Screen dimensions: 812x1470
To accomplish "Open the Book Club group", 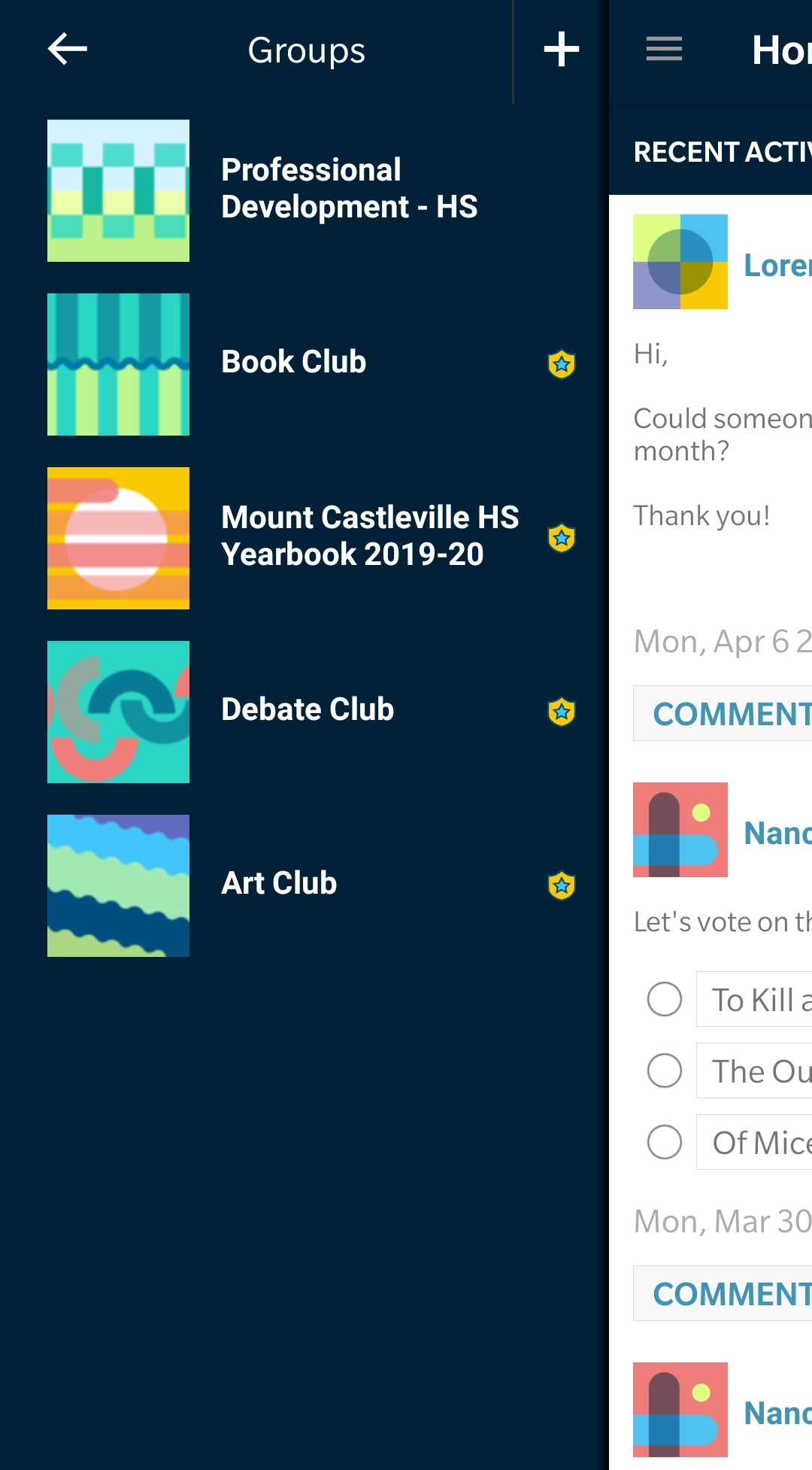I will pyautogui.click(x=294, y=363).
